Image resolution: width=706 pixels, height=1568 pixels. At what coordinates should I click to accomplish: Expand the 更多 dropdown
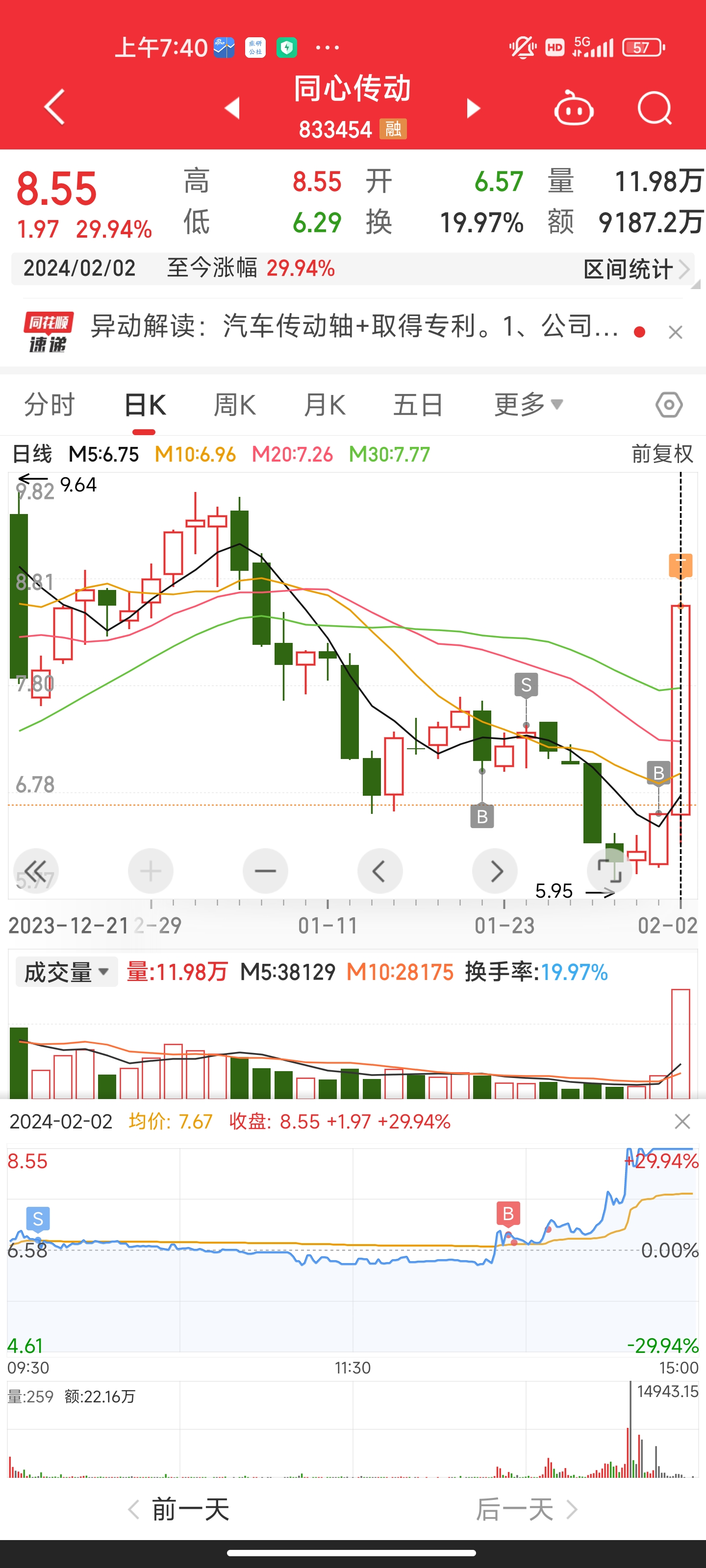tap(528, 405)
